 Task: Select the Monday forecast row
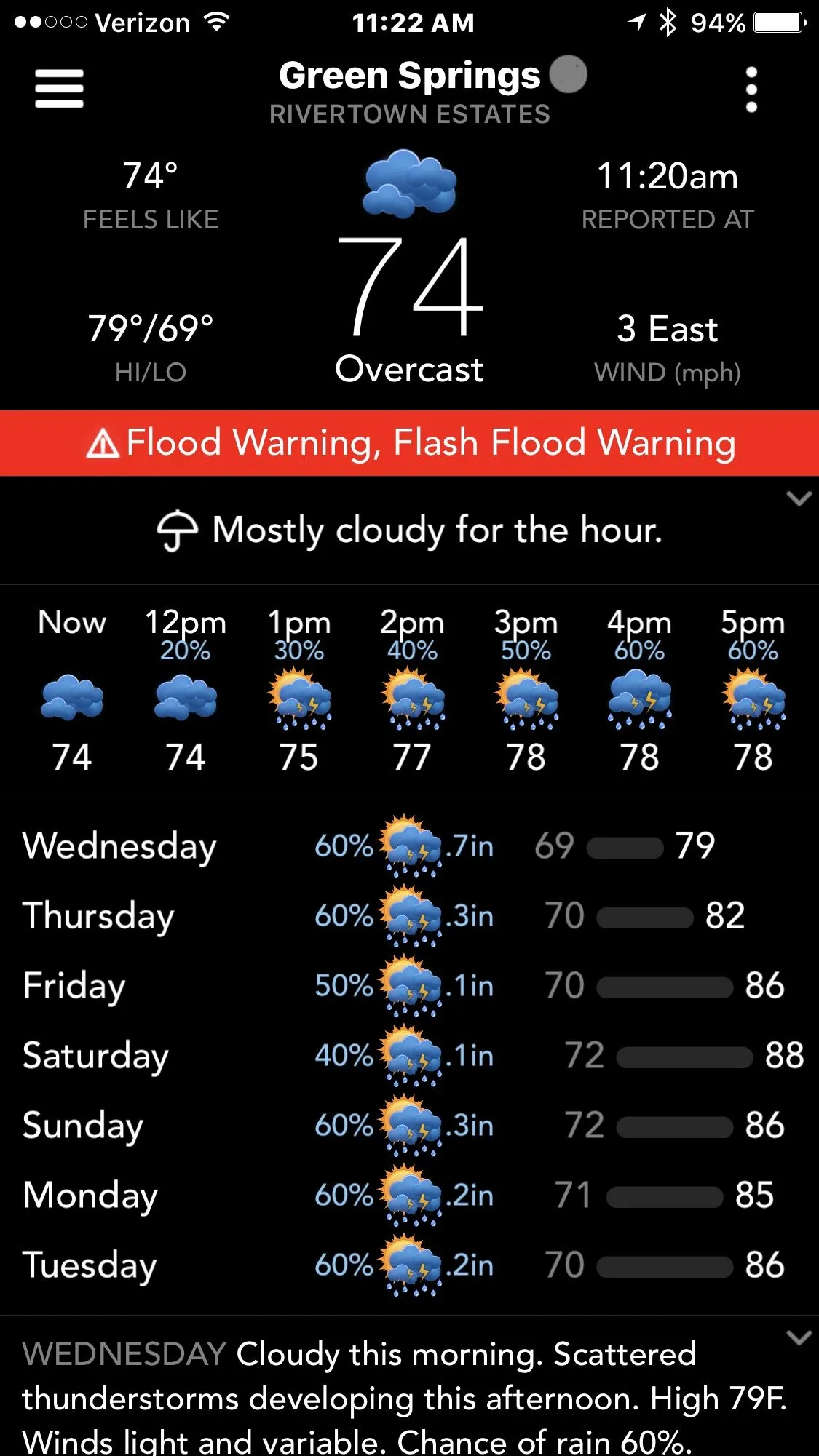[408, 1195]
